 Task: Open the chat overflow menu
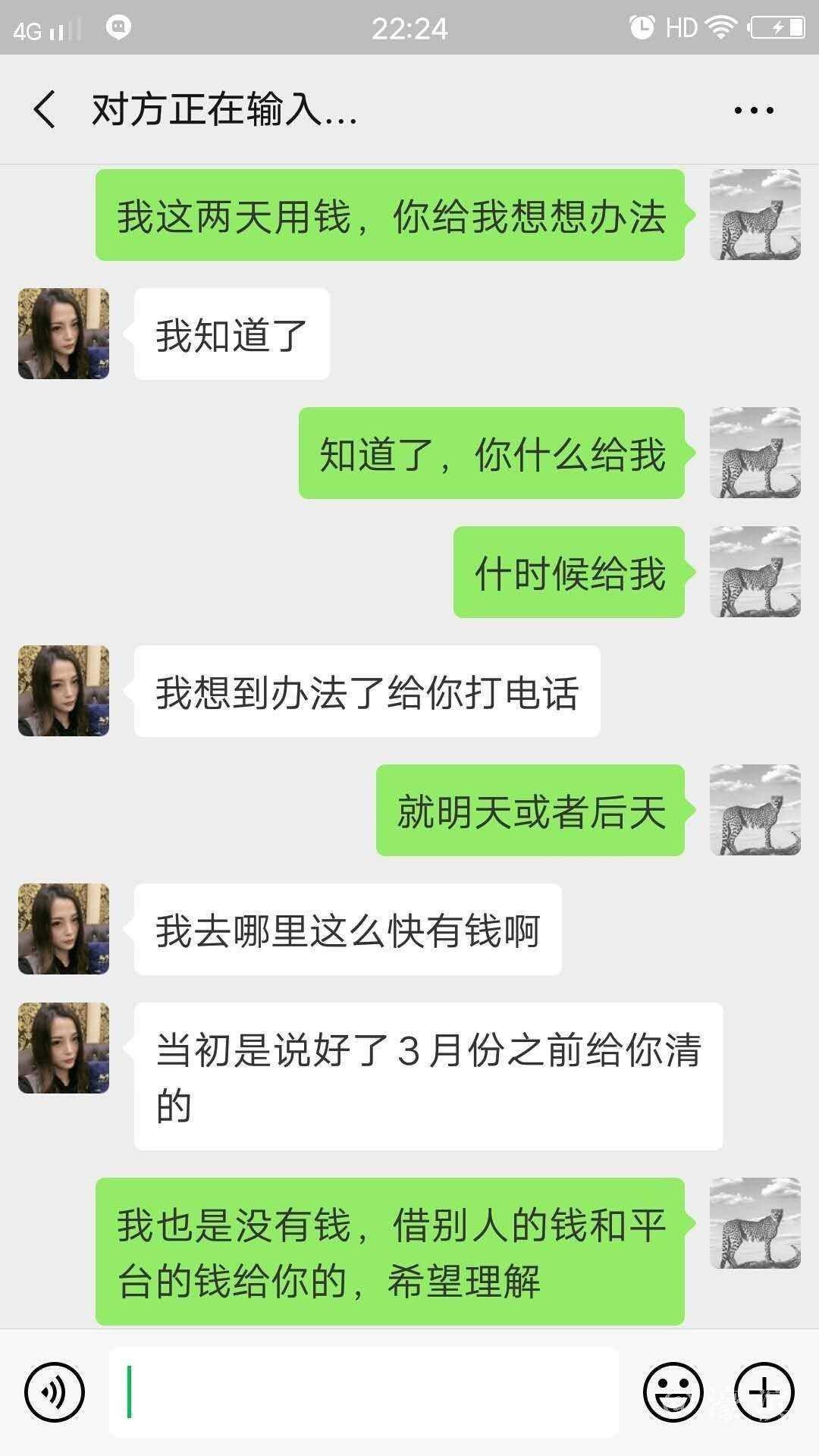754,110
